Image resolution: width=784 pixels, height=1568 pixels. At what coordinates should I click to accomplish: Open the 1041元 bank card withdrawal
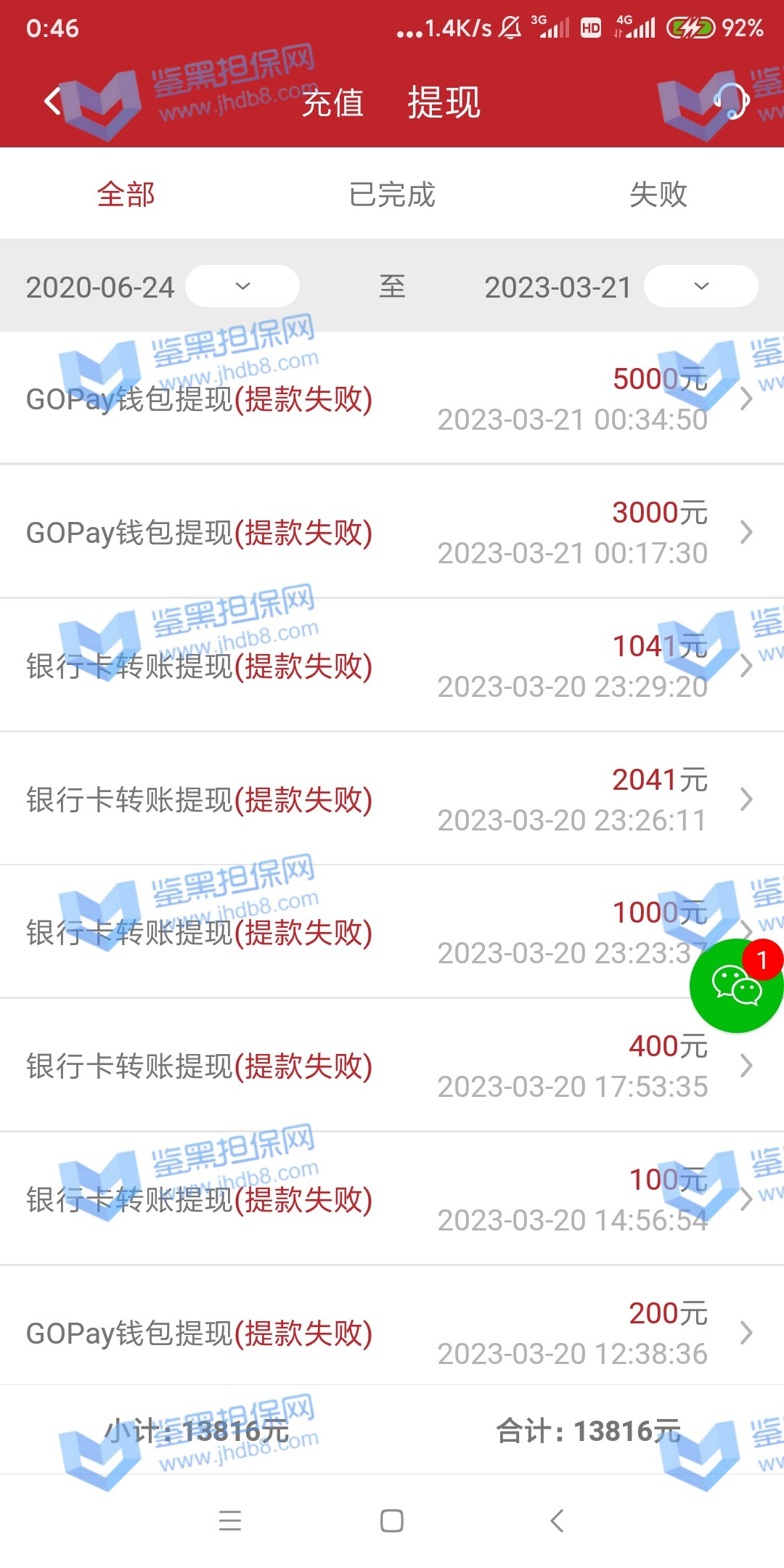tap(392, 666)
